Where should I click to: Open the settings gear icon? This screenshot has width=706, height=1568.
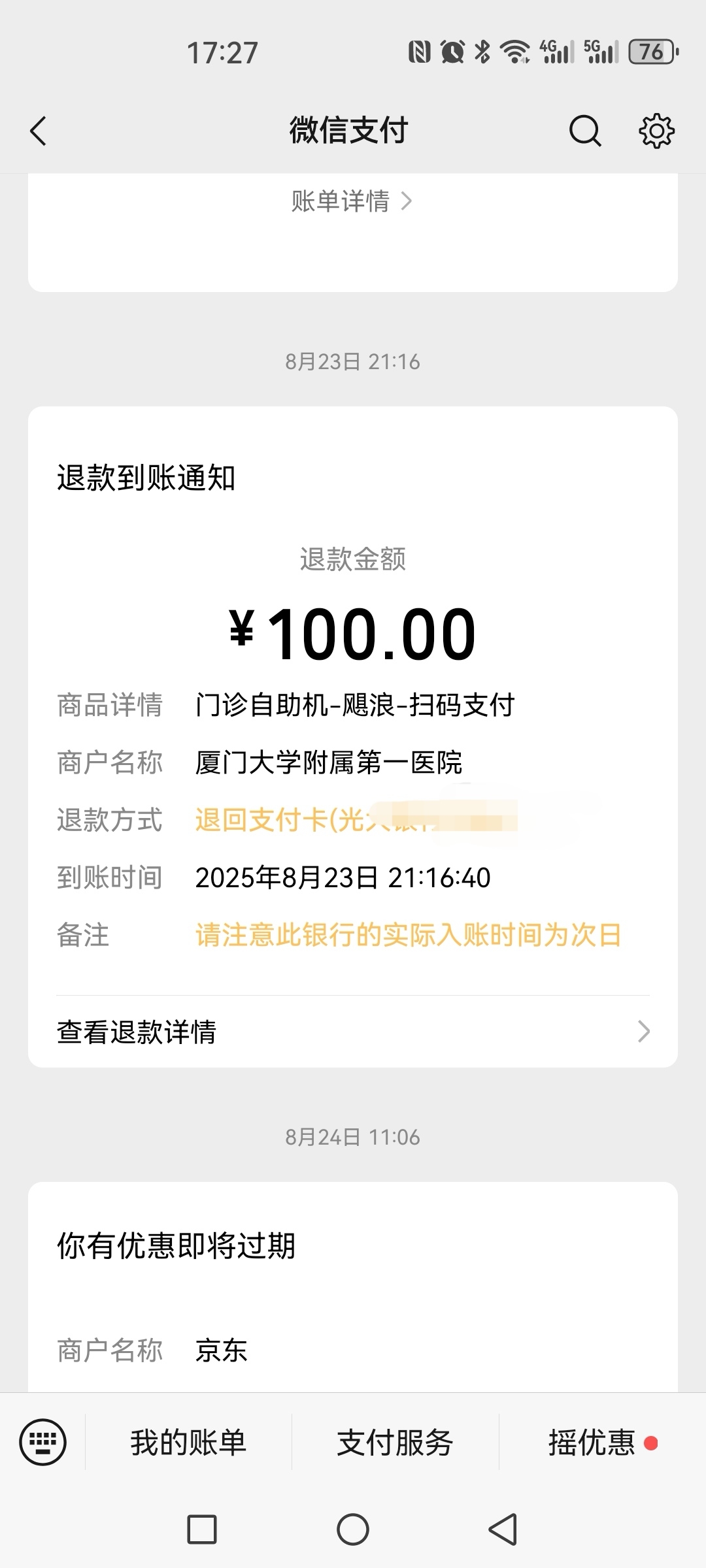(x=656, y=131)
